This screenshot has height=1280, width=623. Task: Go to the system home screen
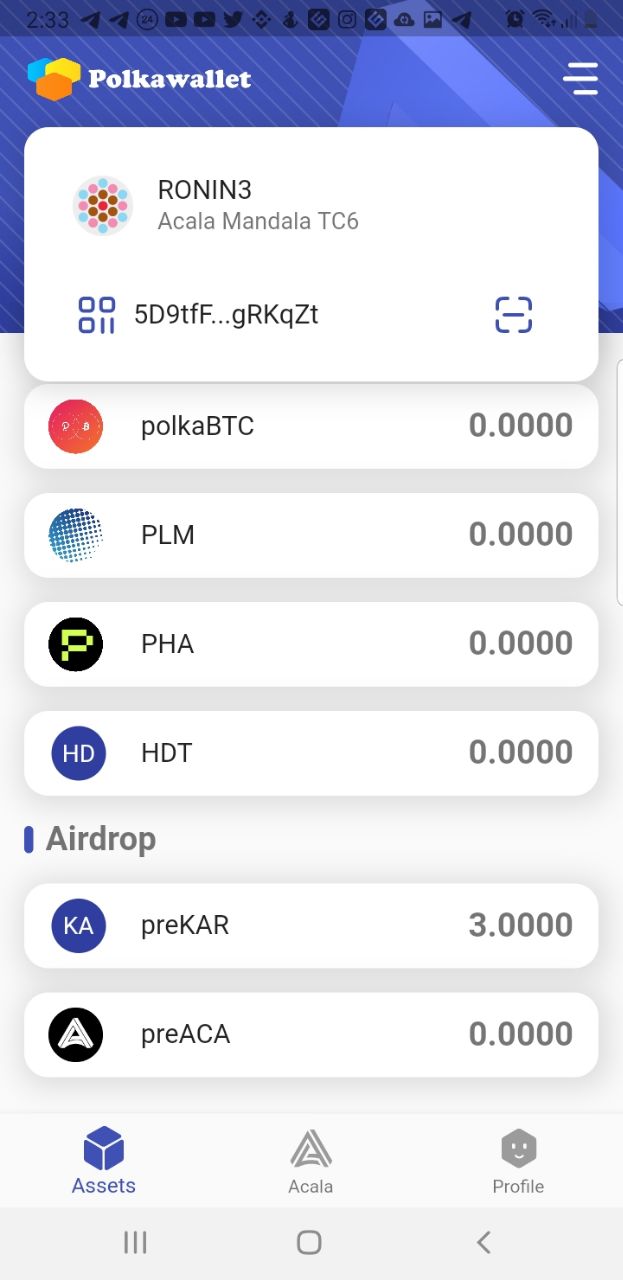coord(309,1242)
